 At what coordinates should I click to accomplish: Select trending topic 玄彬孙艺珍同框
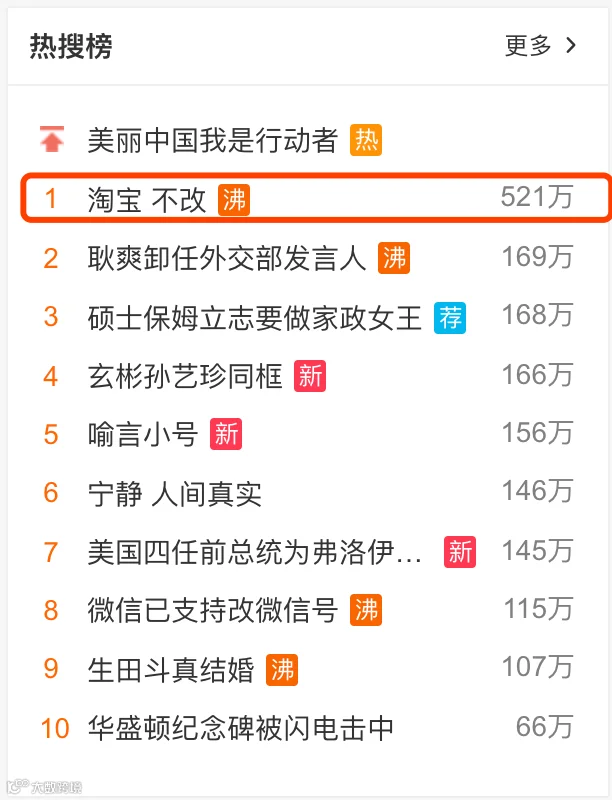[x=185, y=376]
